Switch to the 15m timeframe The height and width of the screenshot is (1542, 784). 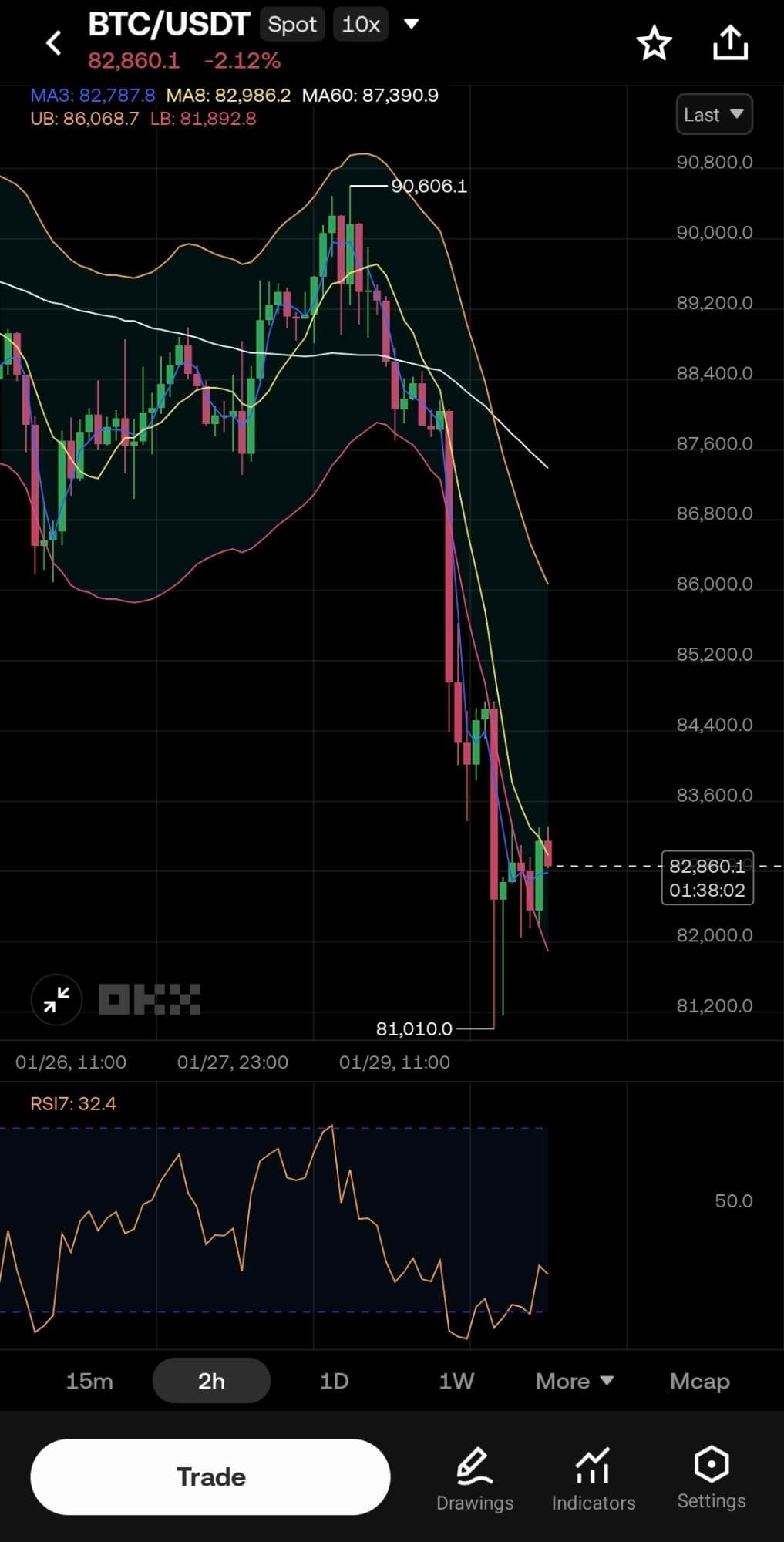89,1381
